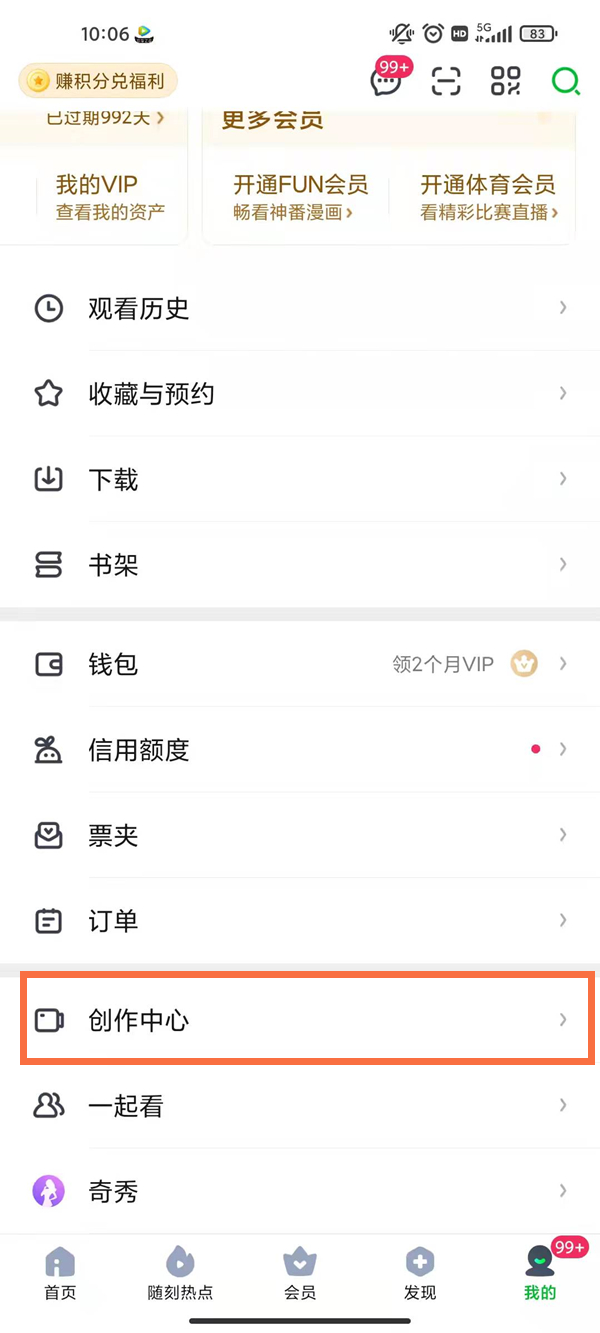Open 钱包

click(x=300, y=664)
